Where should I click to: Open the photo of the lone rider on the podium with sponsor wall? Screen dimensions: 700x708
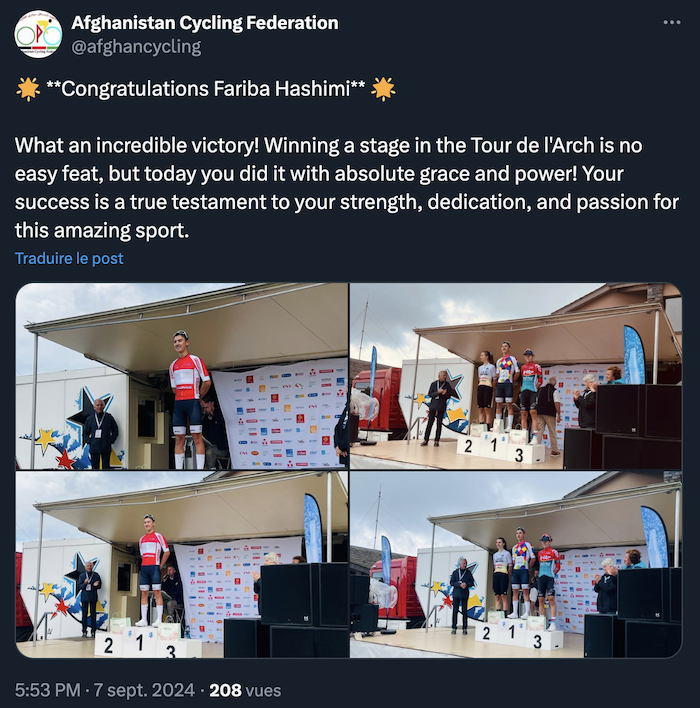click(181, 376)
